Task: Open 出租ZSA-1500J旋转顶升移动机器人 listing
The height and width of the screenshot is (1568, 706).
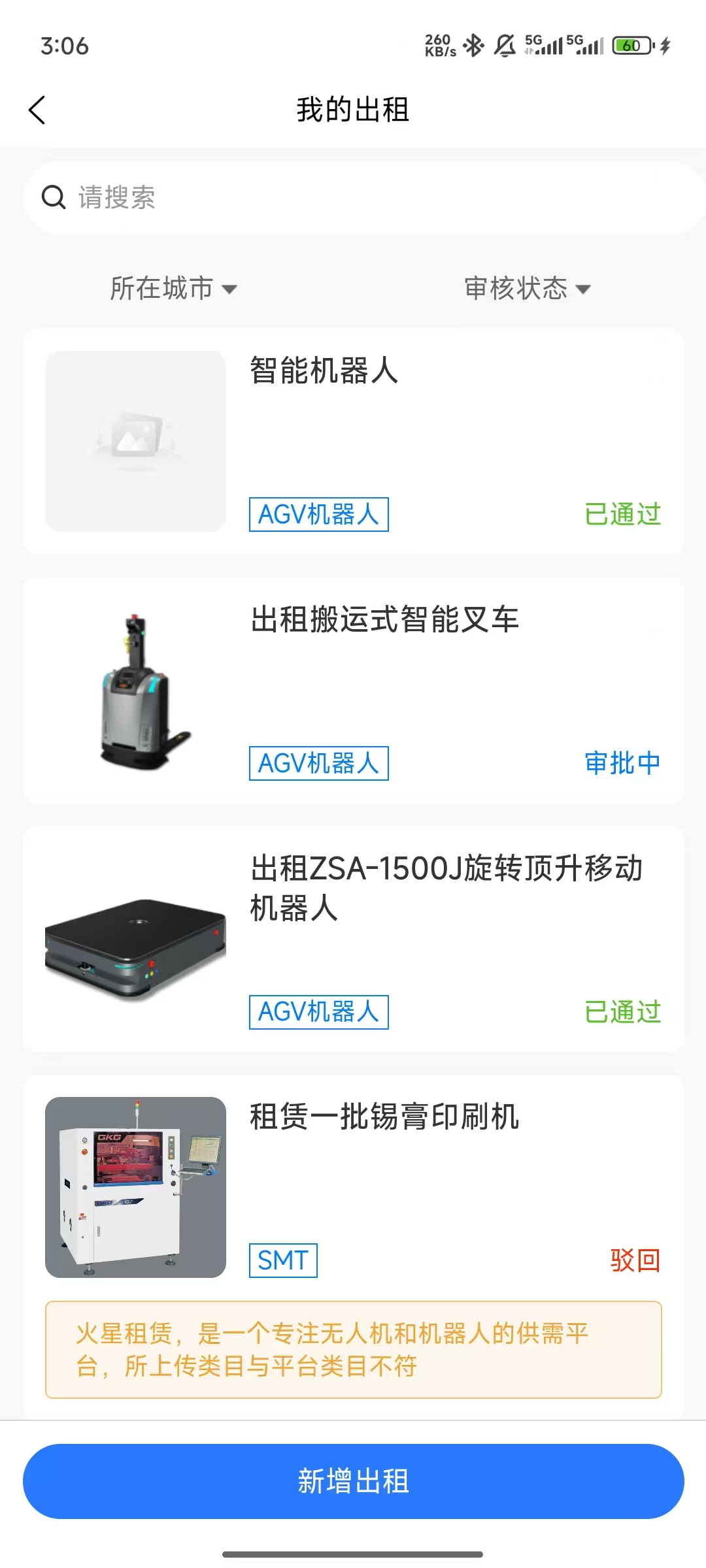Action: tap(353, 939)
